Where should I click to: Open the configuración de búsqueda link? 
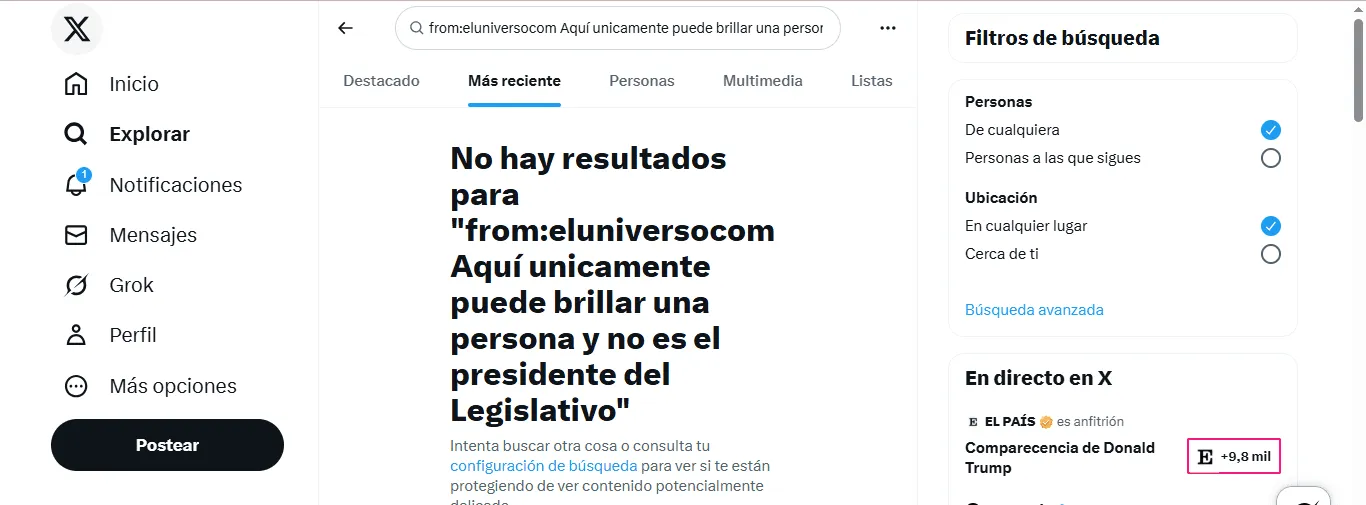[x=543, y=466]
